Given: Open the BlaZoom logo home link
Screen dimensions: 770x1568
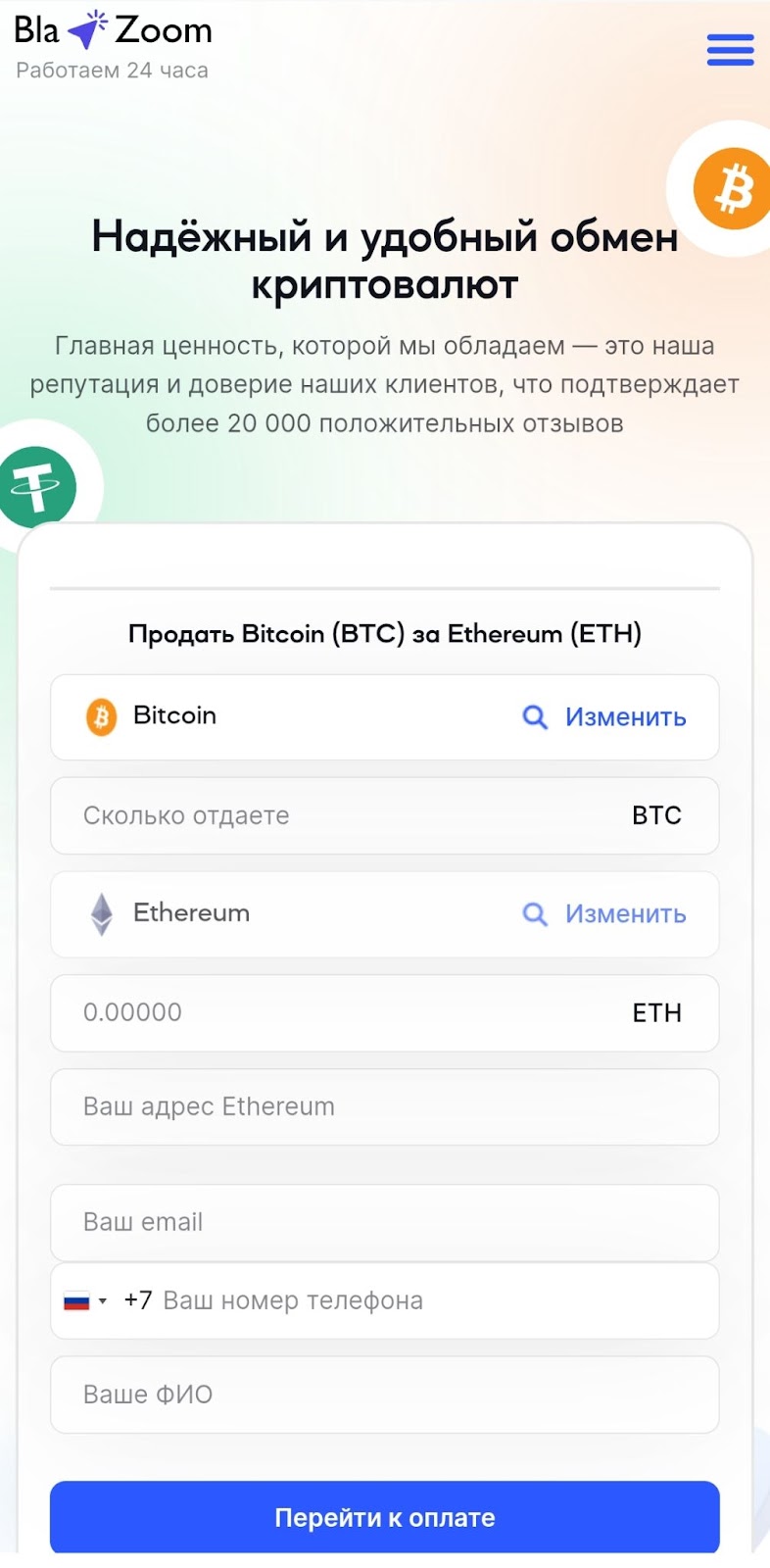Looking at the screenshot, I should coord(113,30).
